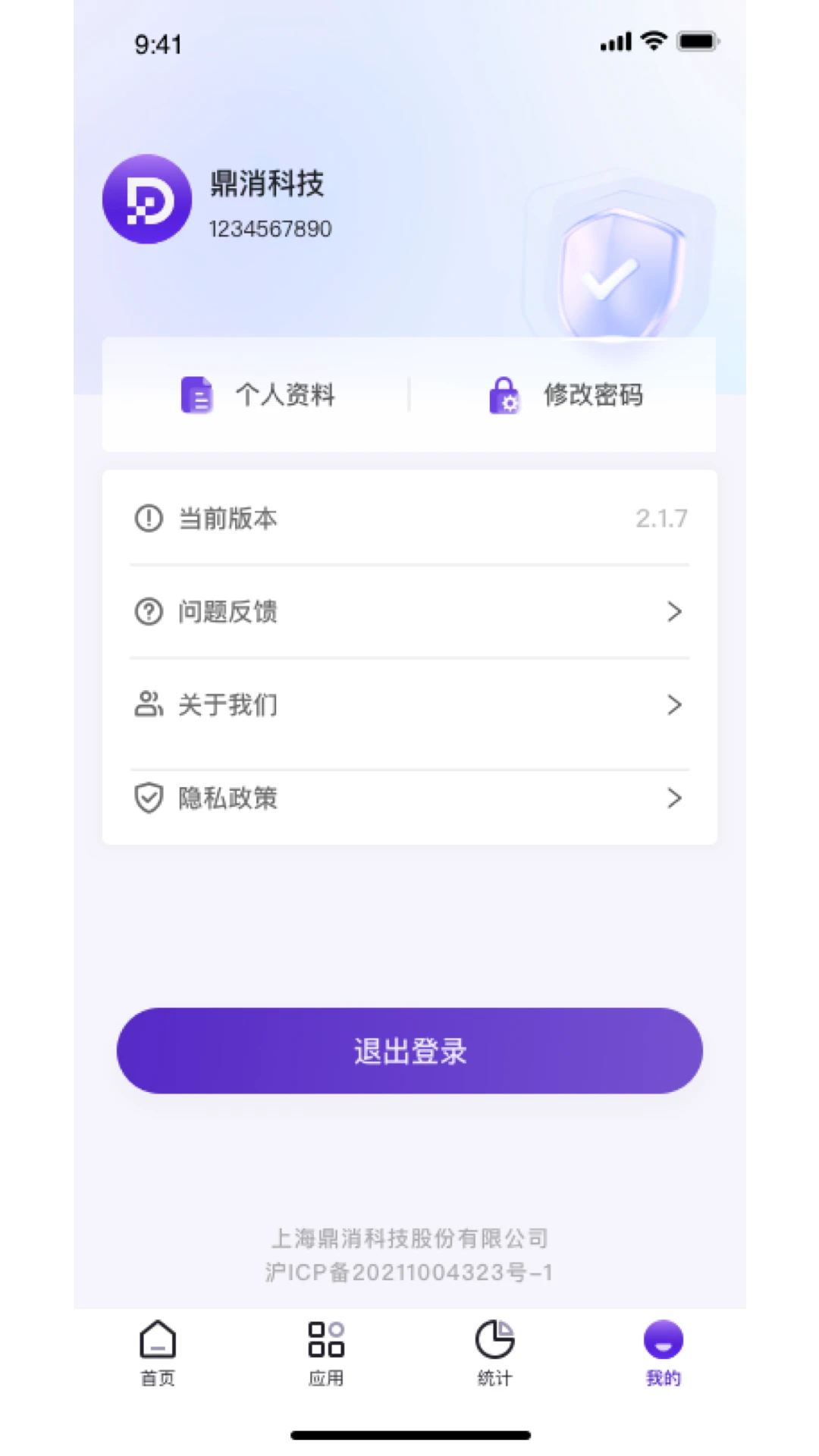Screen dimensions: 819x1456
Task: Click the people icon beside 关于我们
Action: [x=149, y=704]
